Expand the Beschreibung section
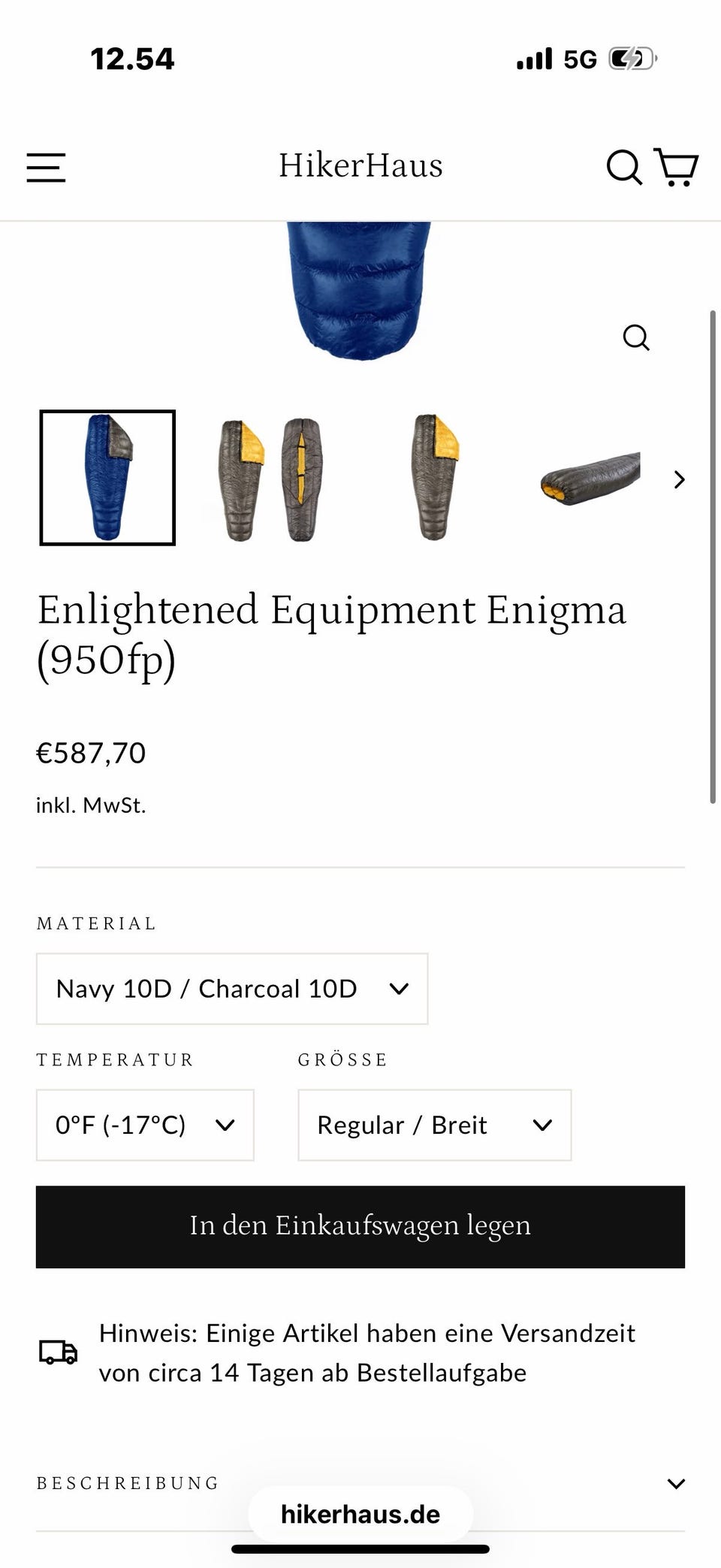721x1568 pixels. tap(360, 1483)
